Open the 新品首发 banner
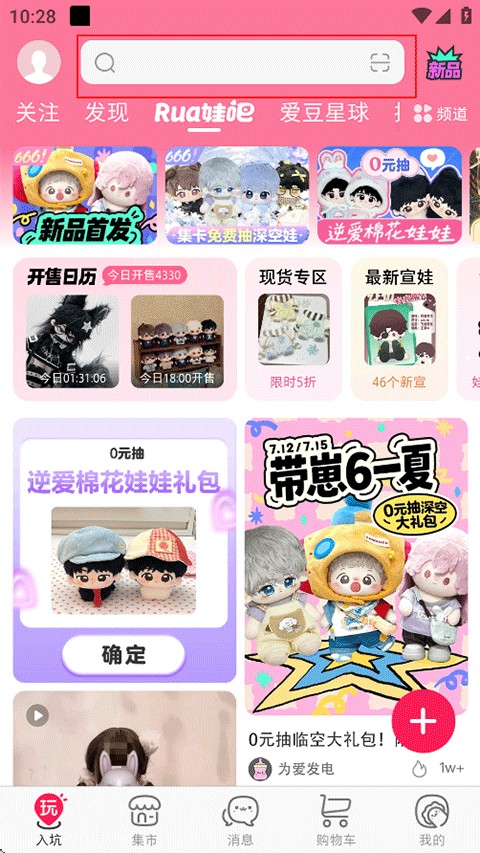This screenshot has height=853, width=480. pyautogui.click(x=85, y=195)
